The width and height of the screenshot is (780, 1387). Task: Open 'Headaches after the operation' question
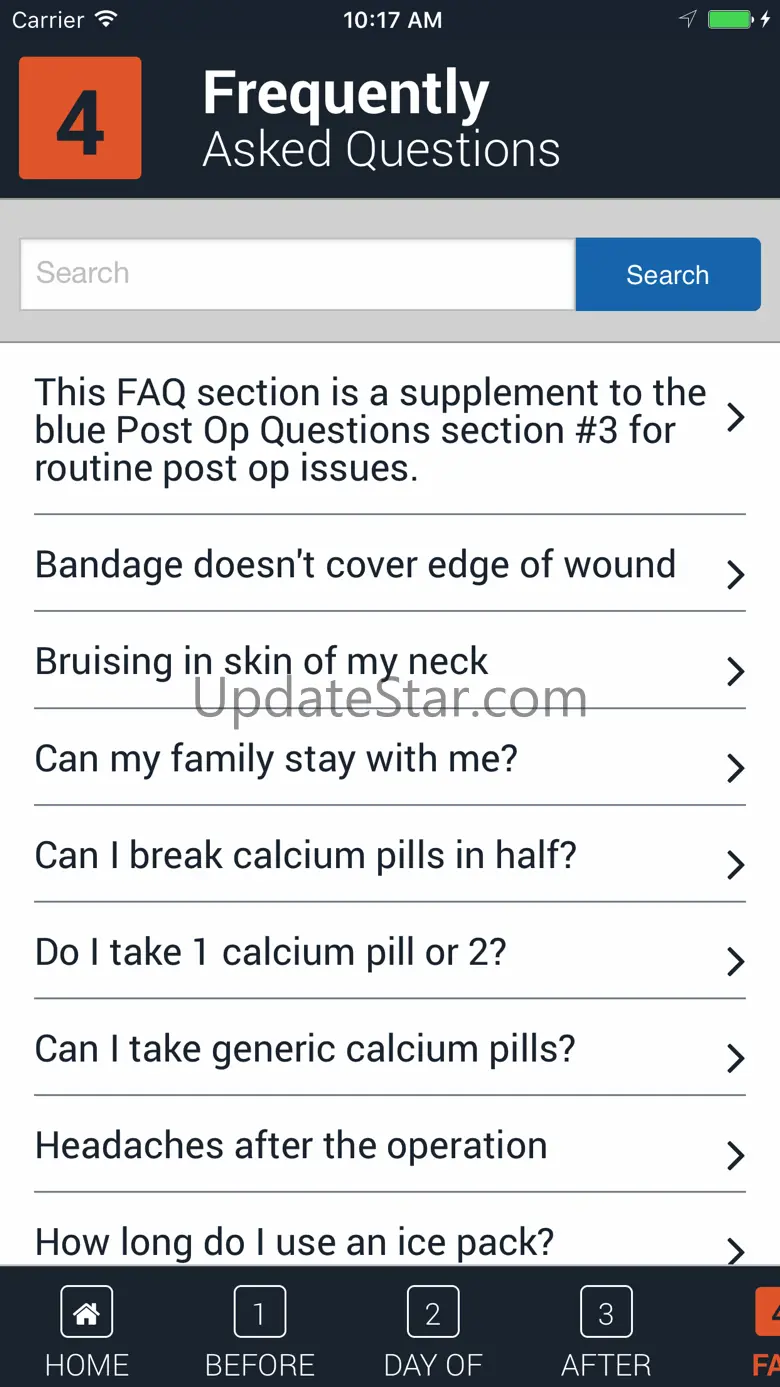pos(390,1146)
